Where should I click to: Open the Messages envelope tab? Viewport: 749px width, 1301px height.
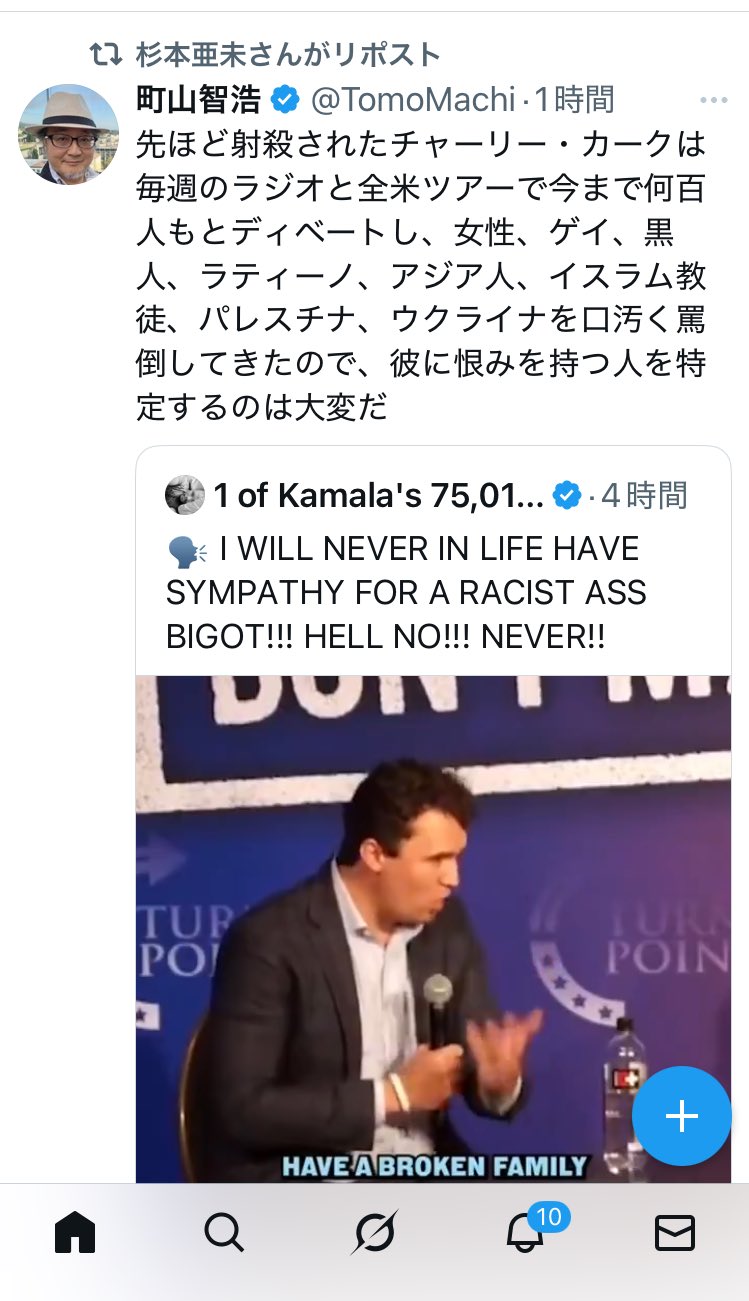point(675,1234)
